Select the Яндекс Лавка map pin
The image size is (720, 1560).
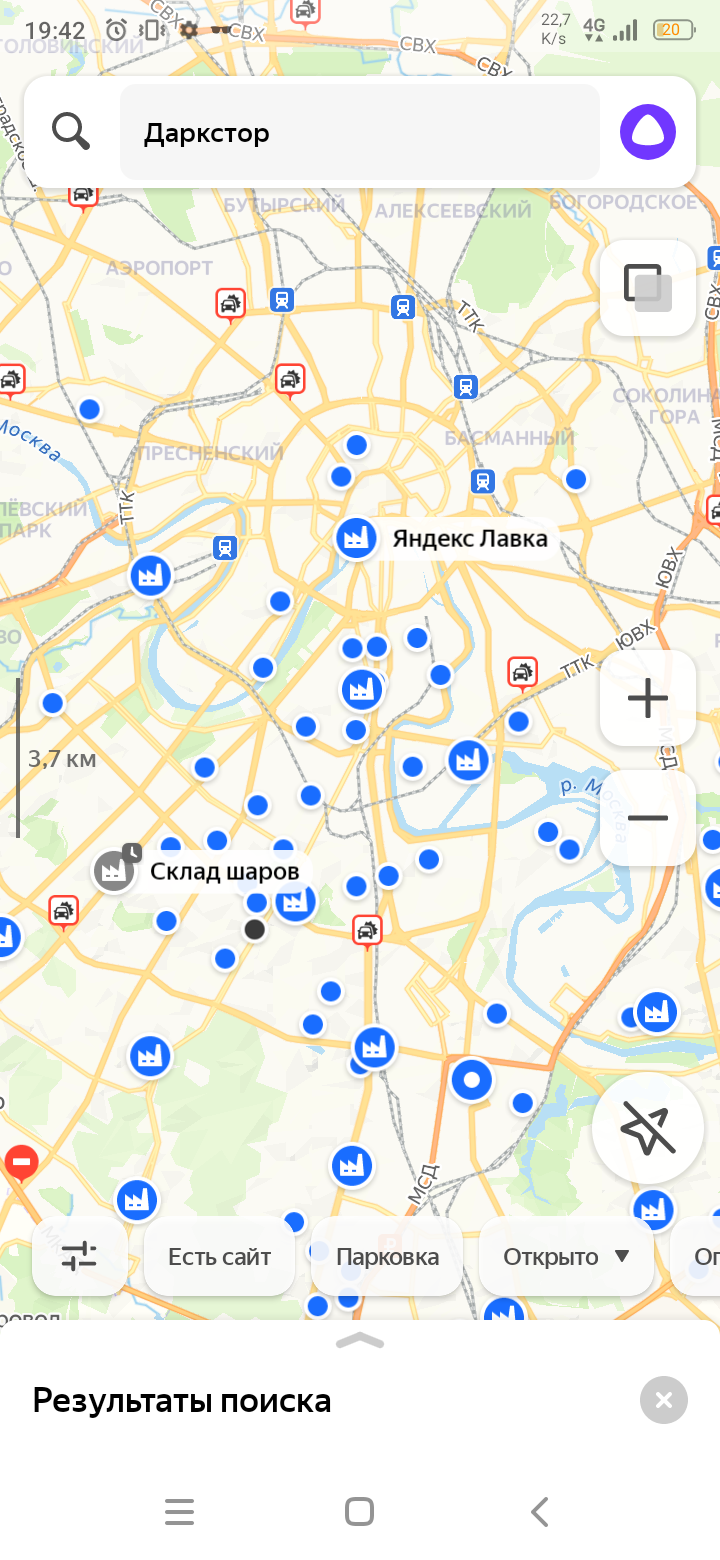355,538
